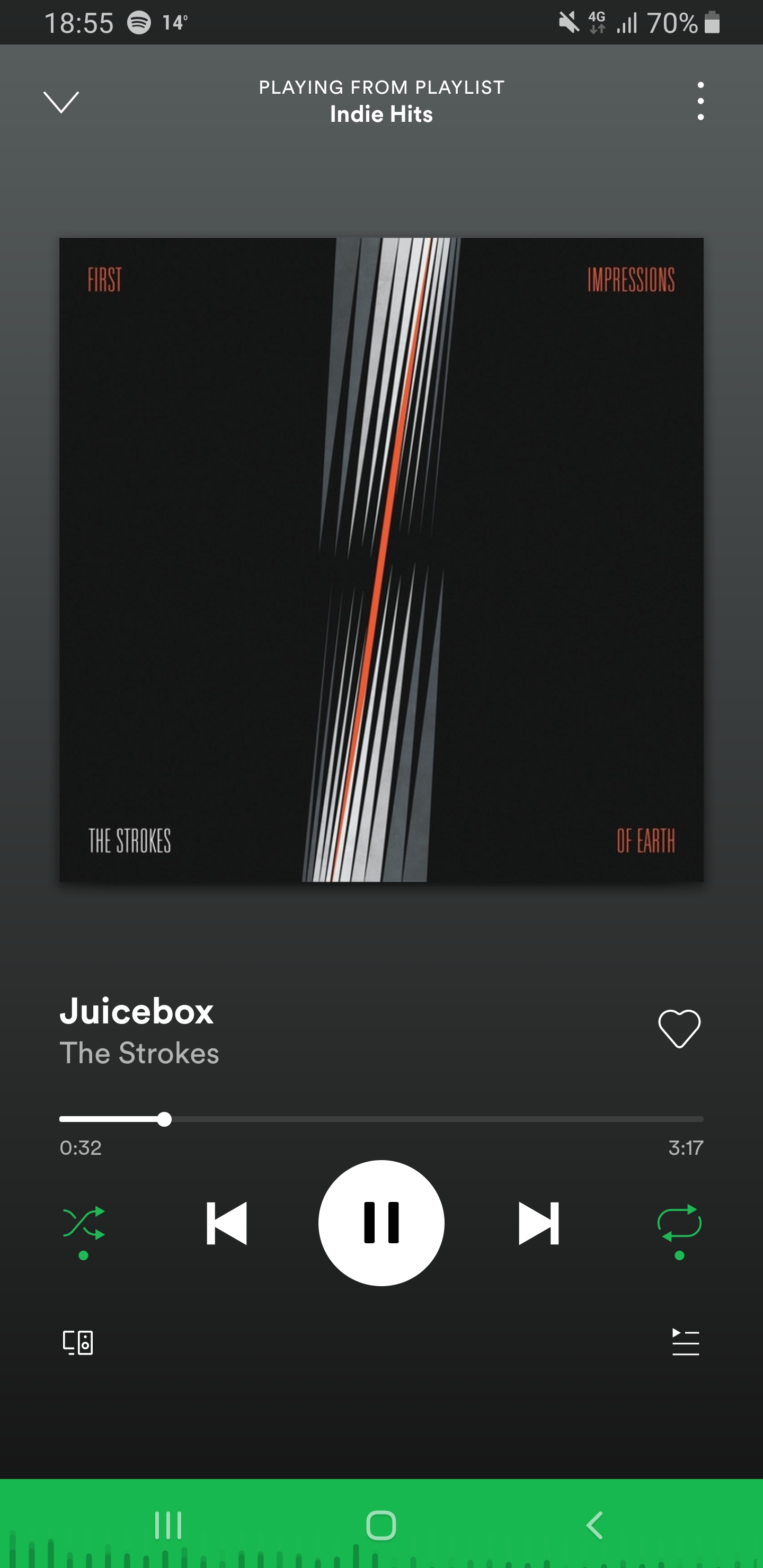Open the connect to a device menu

78,1342
